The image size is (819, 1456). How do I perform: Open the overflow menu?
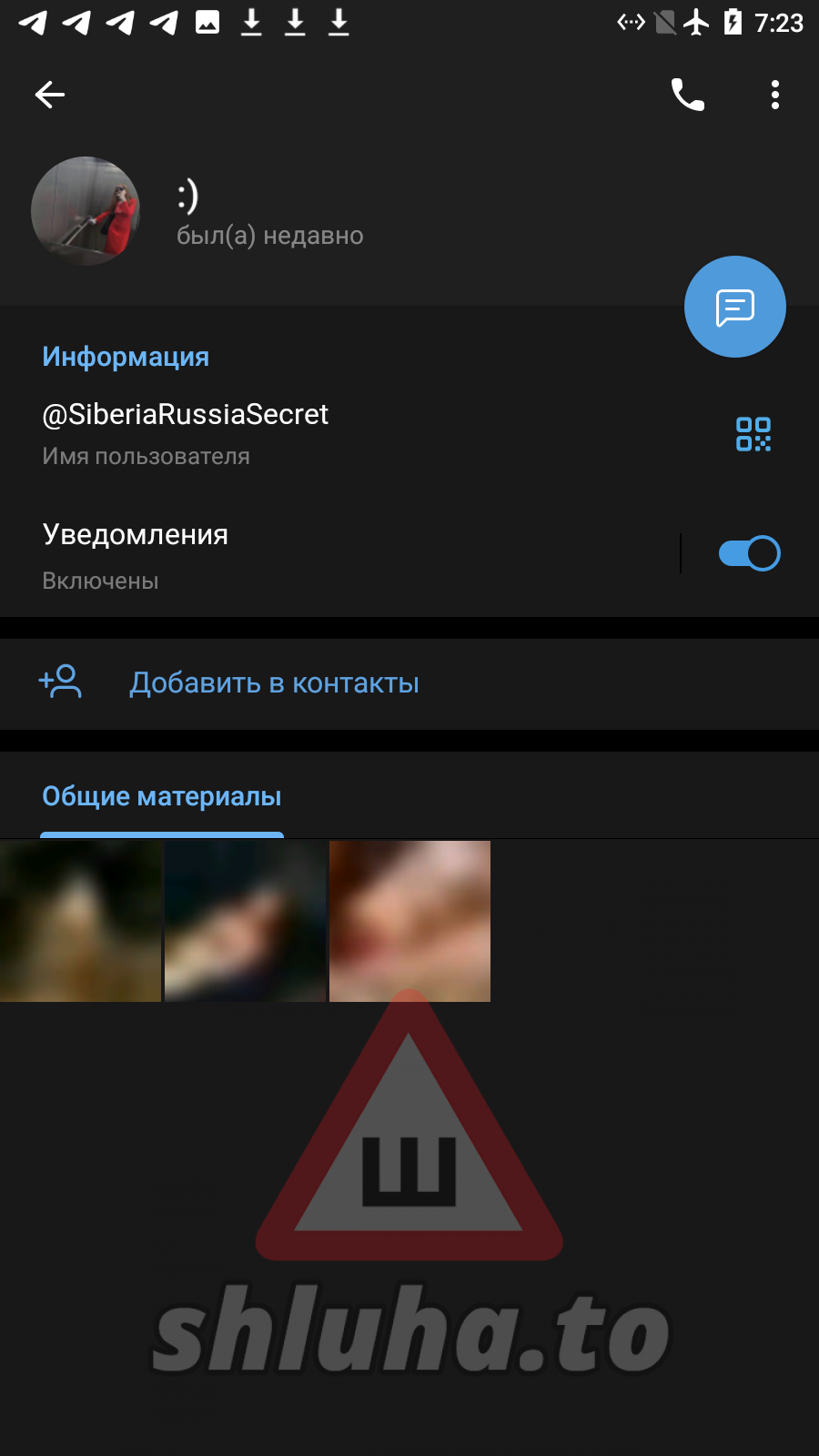774,95
